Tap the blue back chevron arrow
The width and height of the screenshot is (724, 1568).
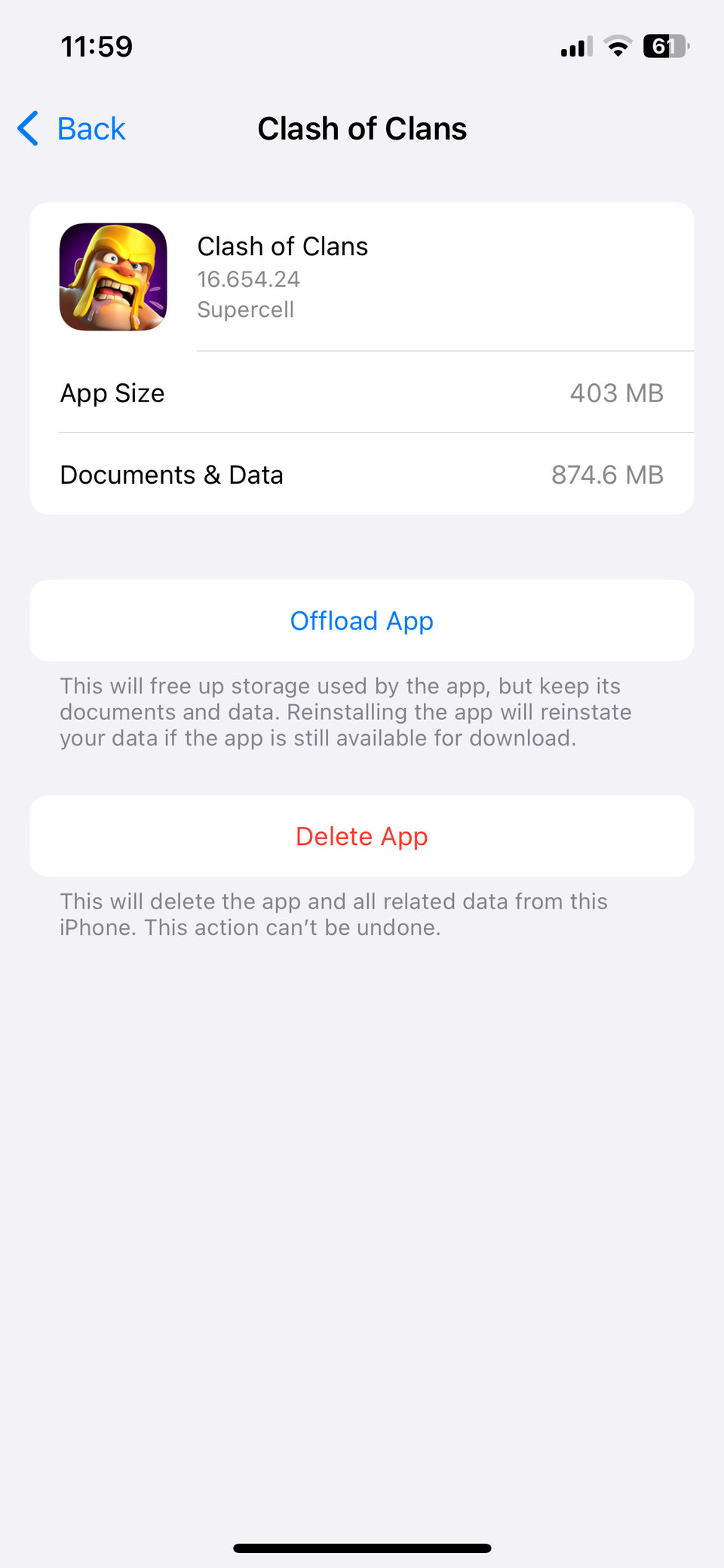click(x=27, y=128)
